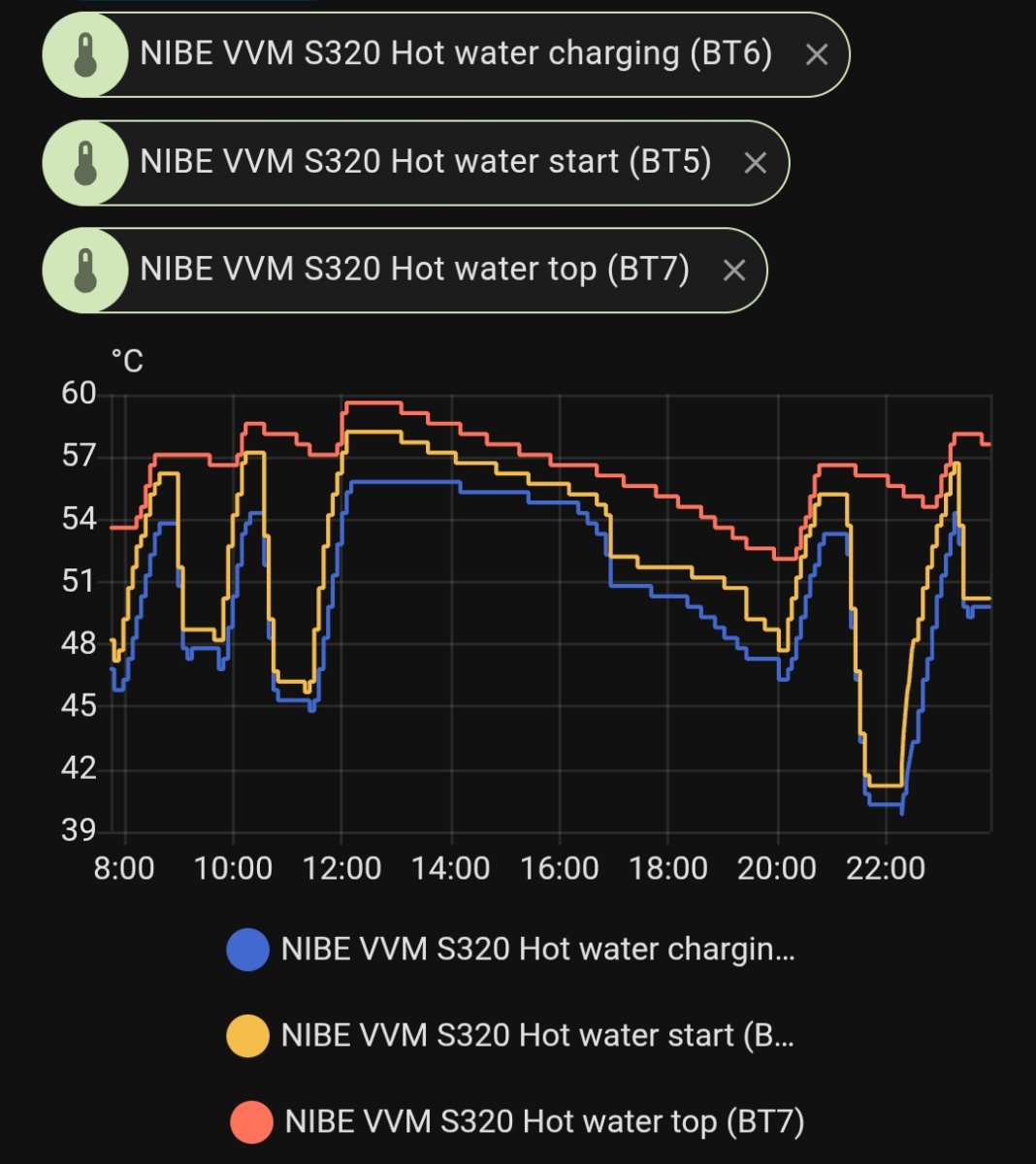Toggle the red Hot water top legend series

(518, 1122)
